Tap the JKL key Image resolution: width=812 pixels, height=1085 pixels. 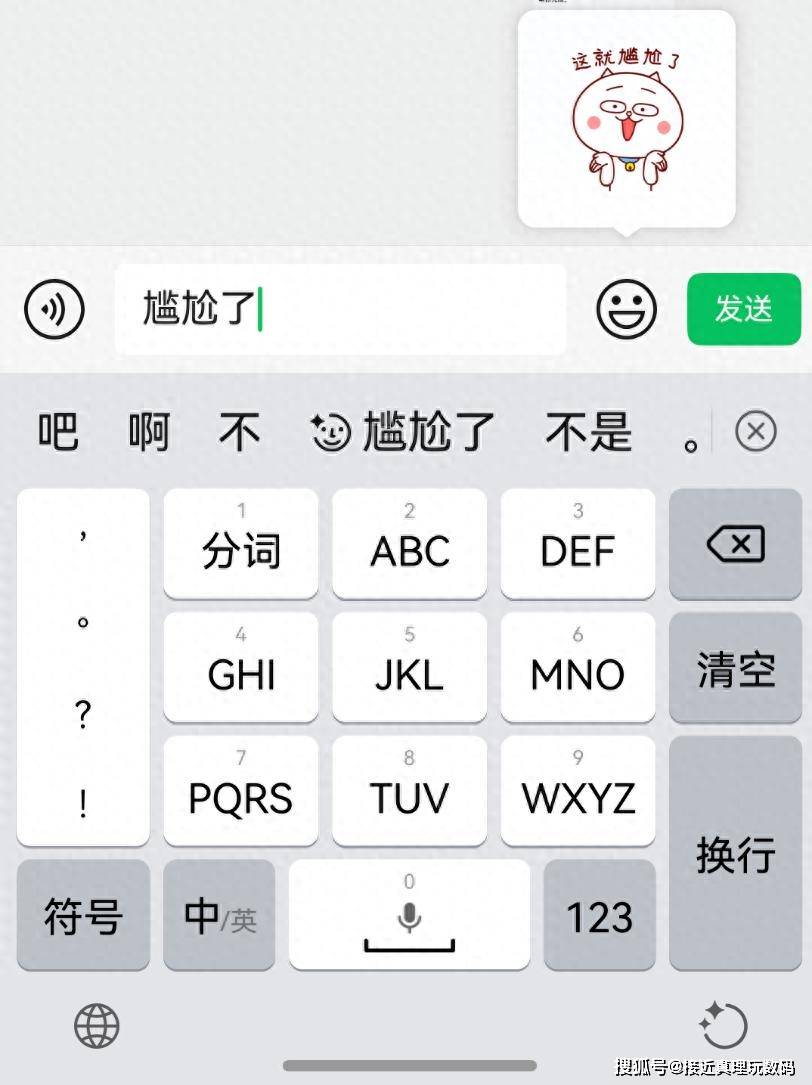point(409,668)
